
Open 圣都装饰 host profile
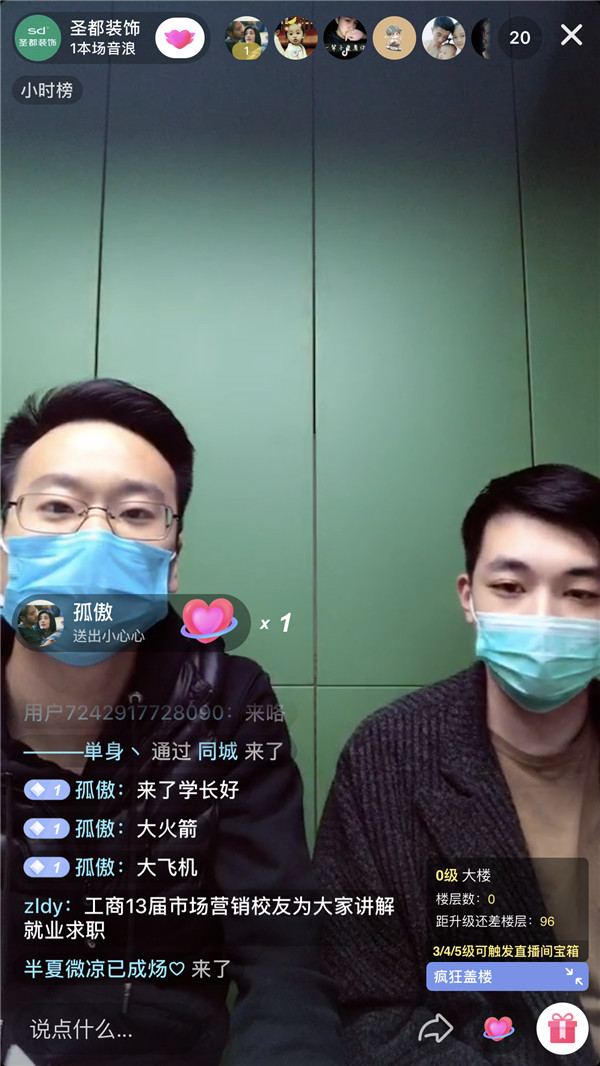tap(38, 38)
